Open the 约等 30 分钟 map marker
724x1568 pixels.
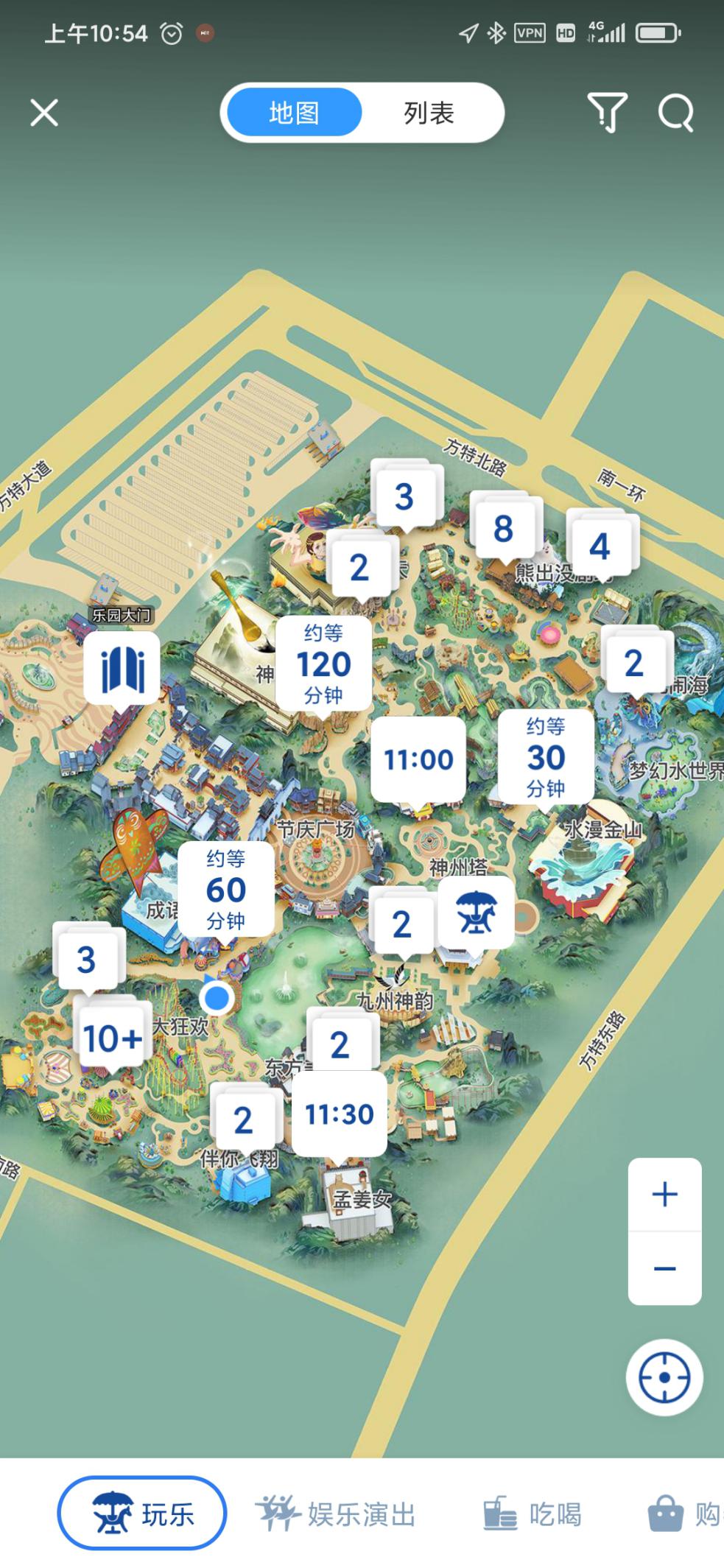(546, 756)
